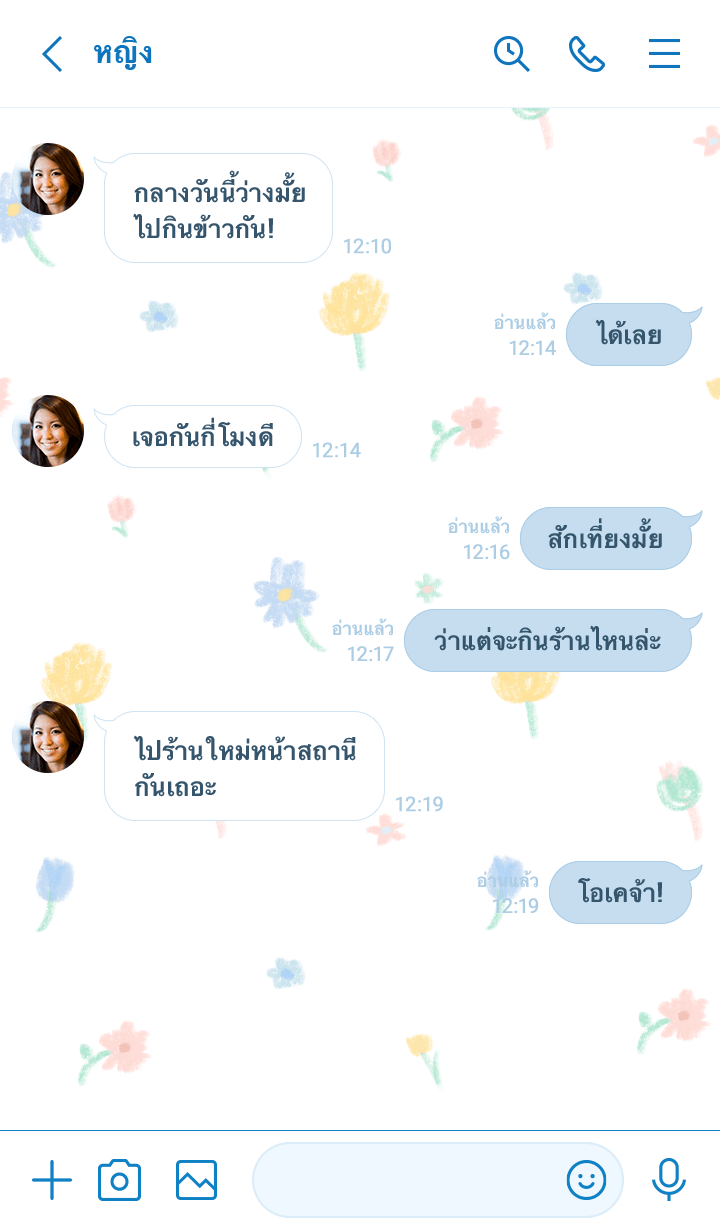The width and height of the screenshot is (720, 1232).
Task: Launch the camera to take a photo
Action: point(120,1181)
